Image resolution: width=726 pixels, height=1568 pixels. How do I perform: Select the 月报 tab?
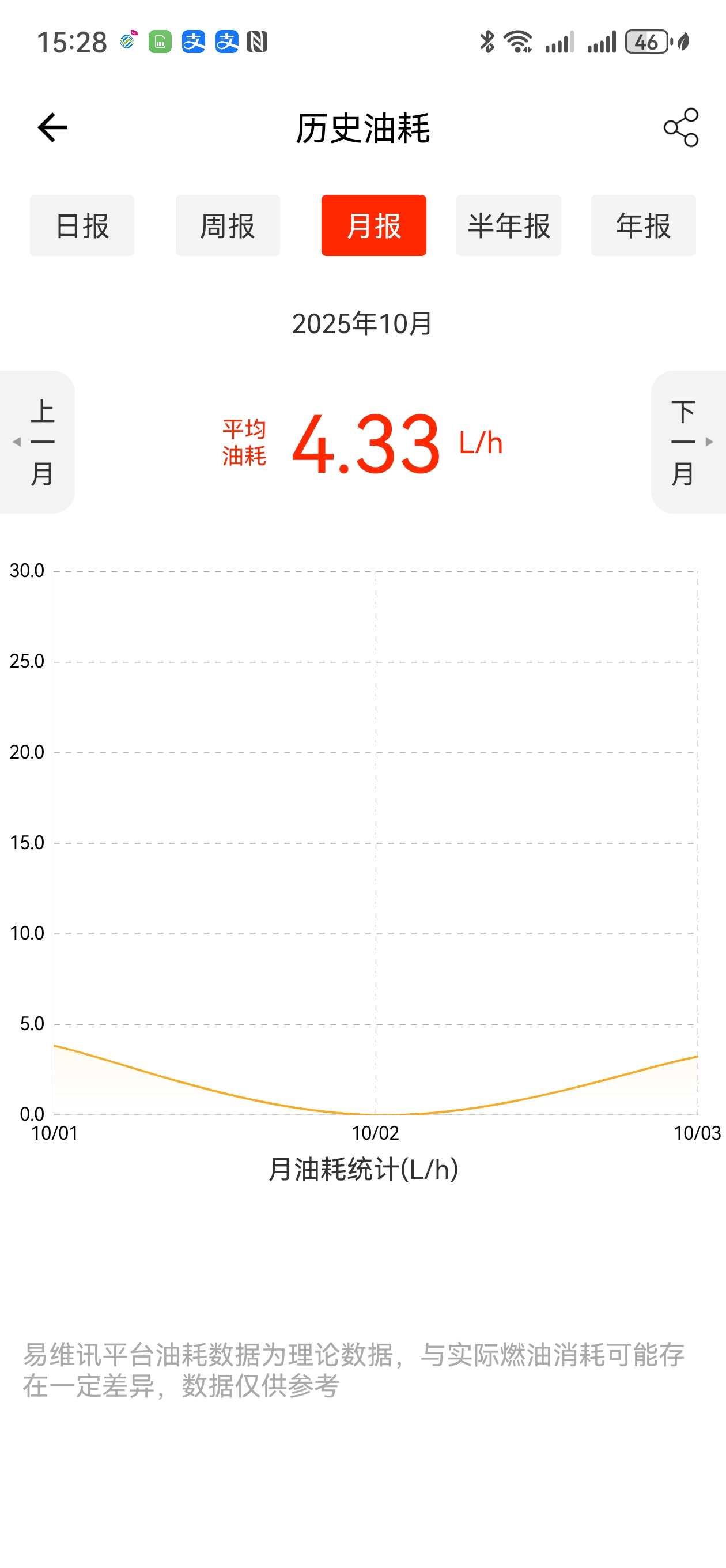click(x=373, y=226)
